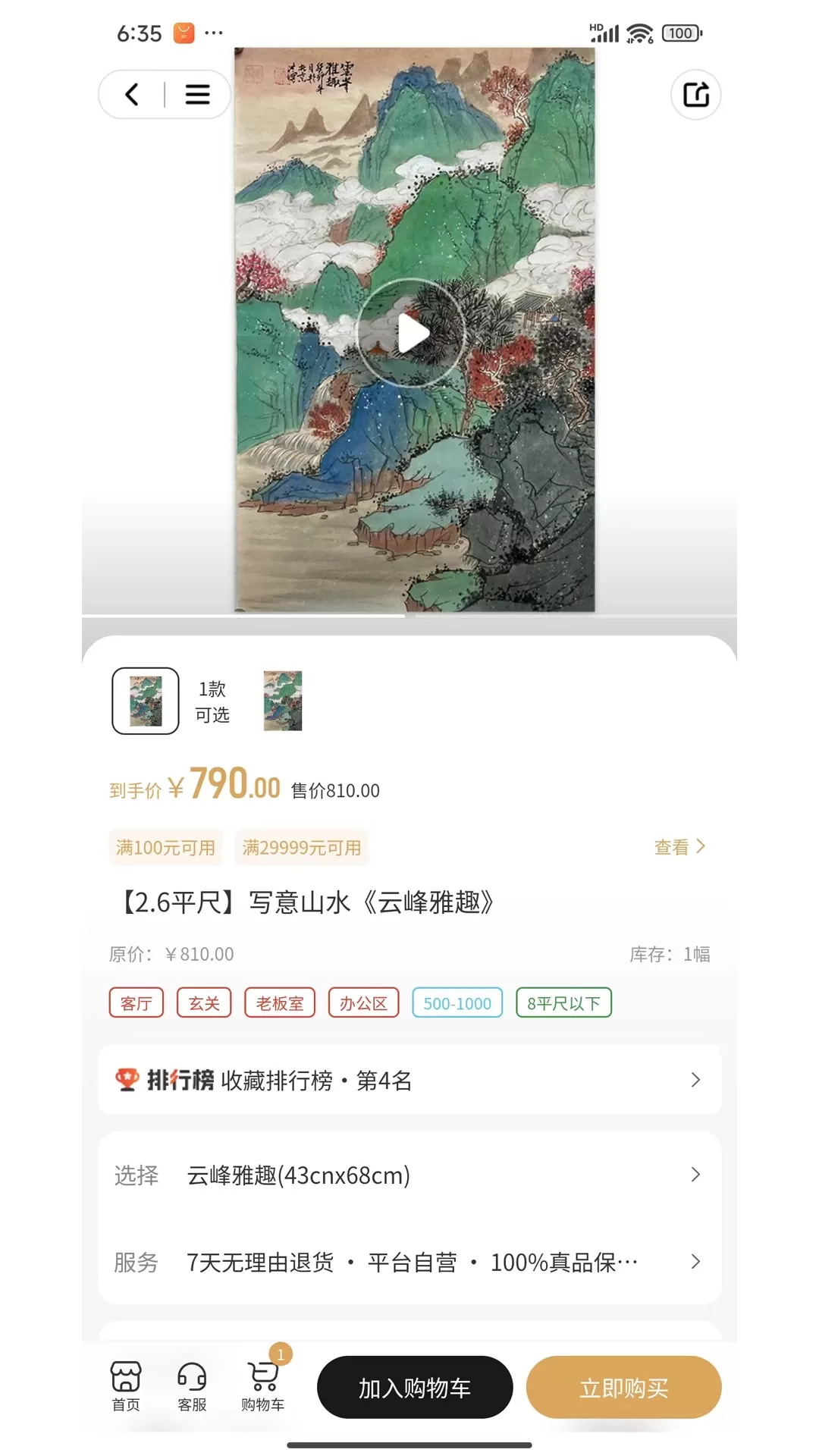819x1456 pixels.
Task: Contact 客服 customer service
Action: [192, 1386]
